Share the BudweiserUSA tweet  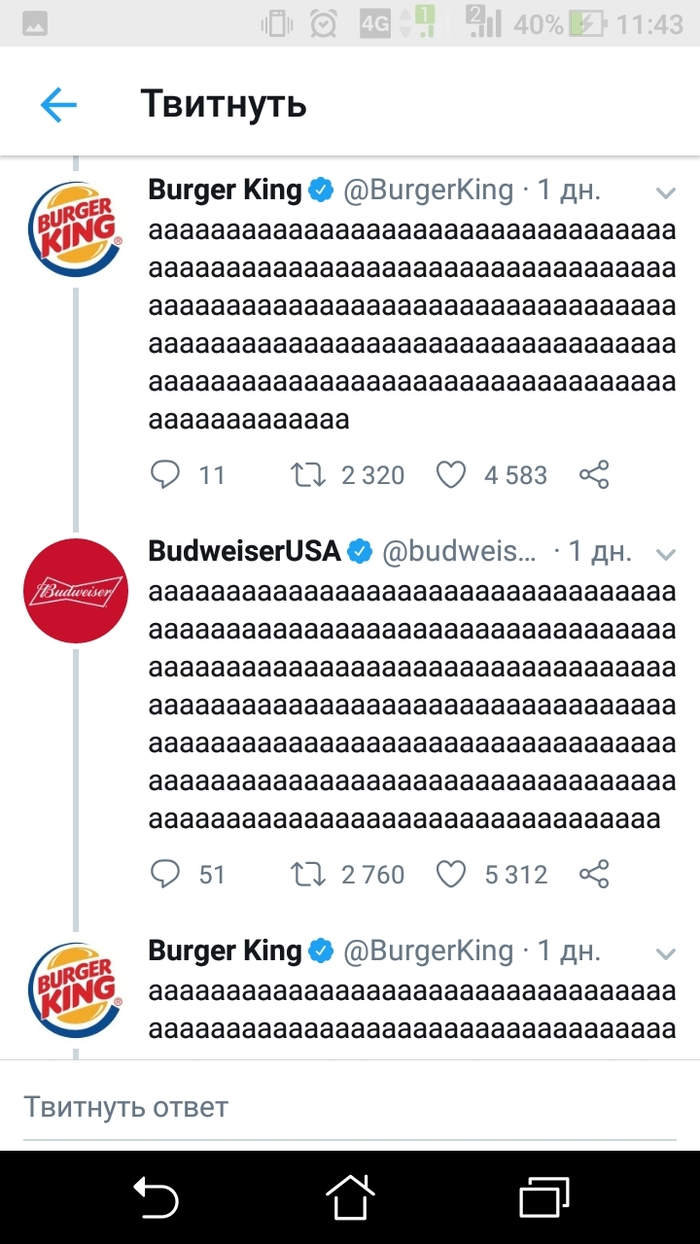[x=594, y=875]
